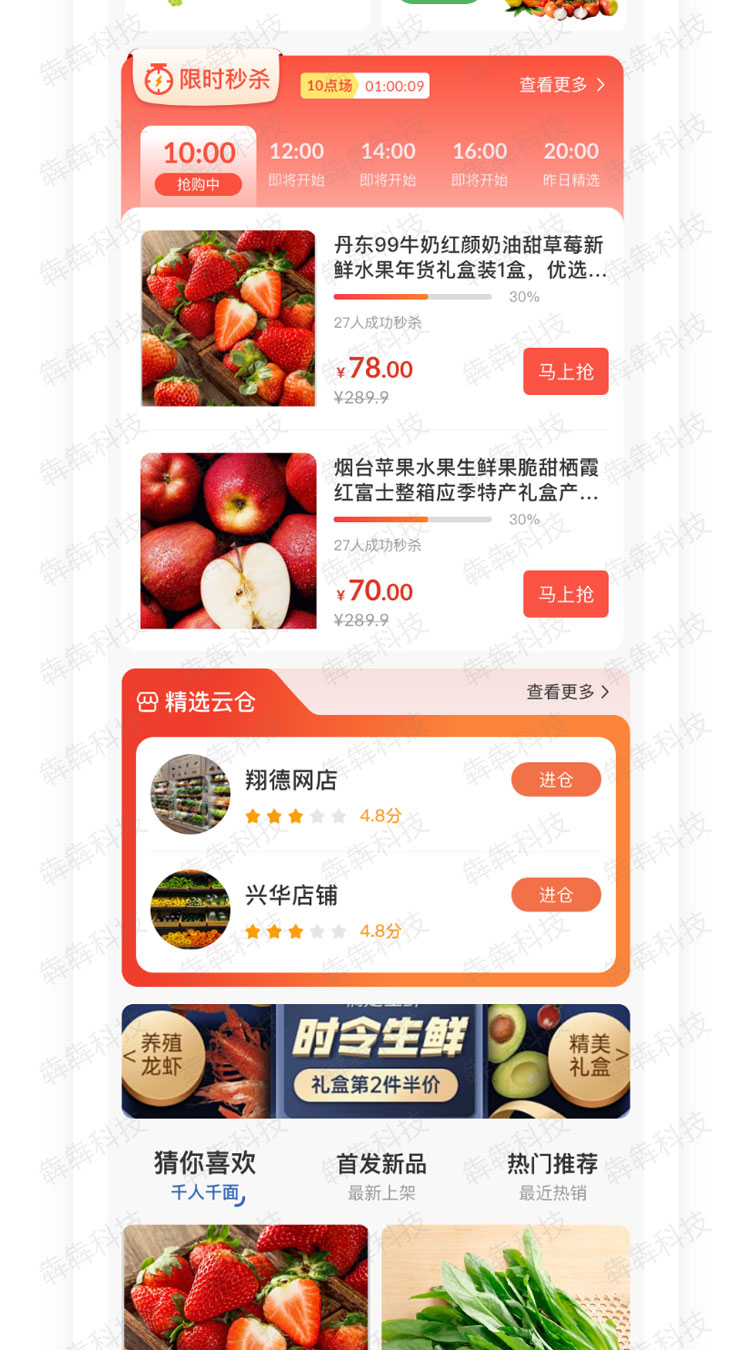Click 马上抢 for the strawberry gift box

pyautogui.click(x=566, y=371)
